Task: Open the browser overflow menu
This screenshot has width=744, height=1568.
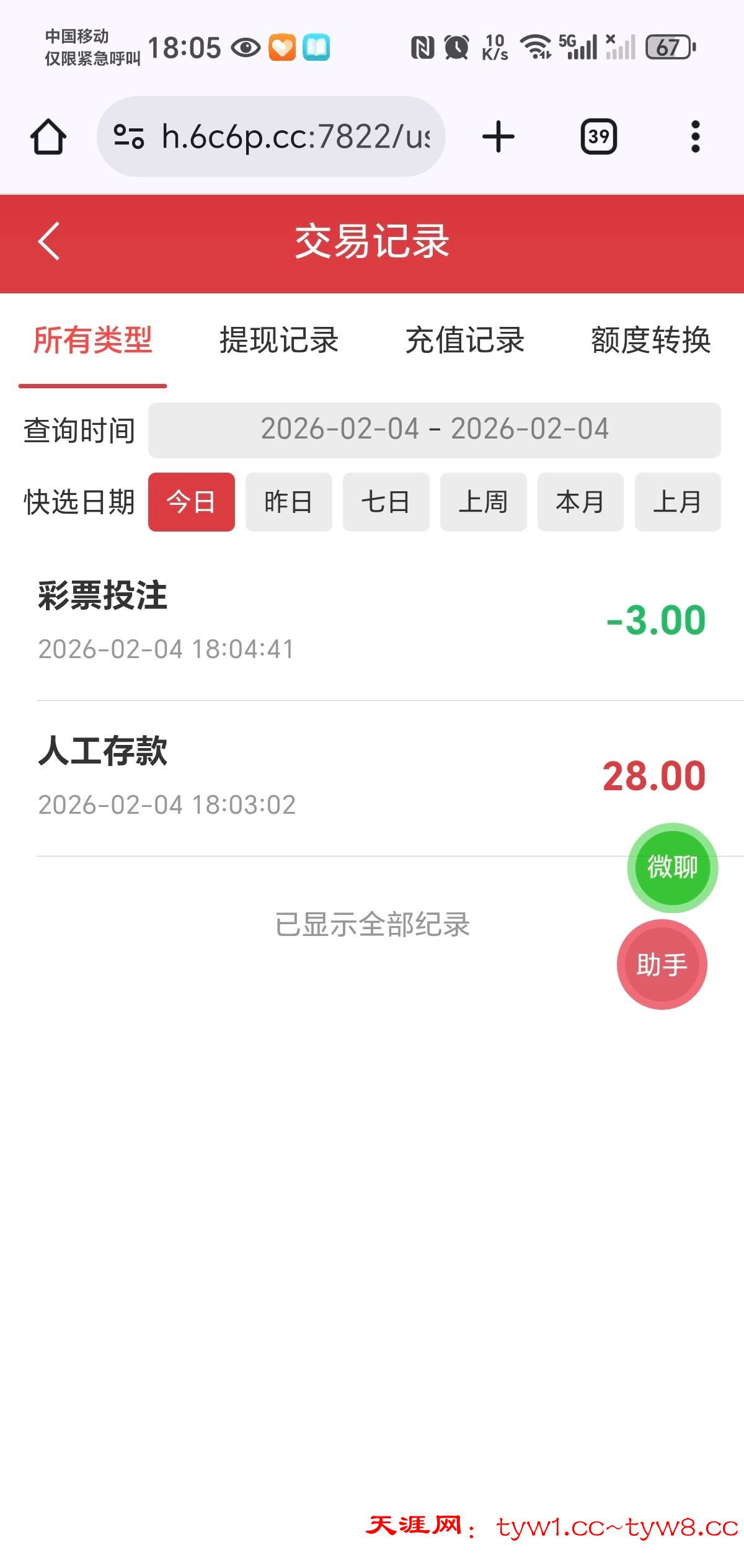Action: pyautogui.click(x=696, y=136)
